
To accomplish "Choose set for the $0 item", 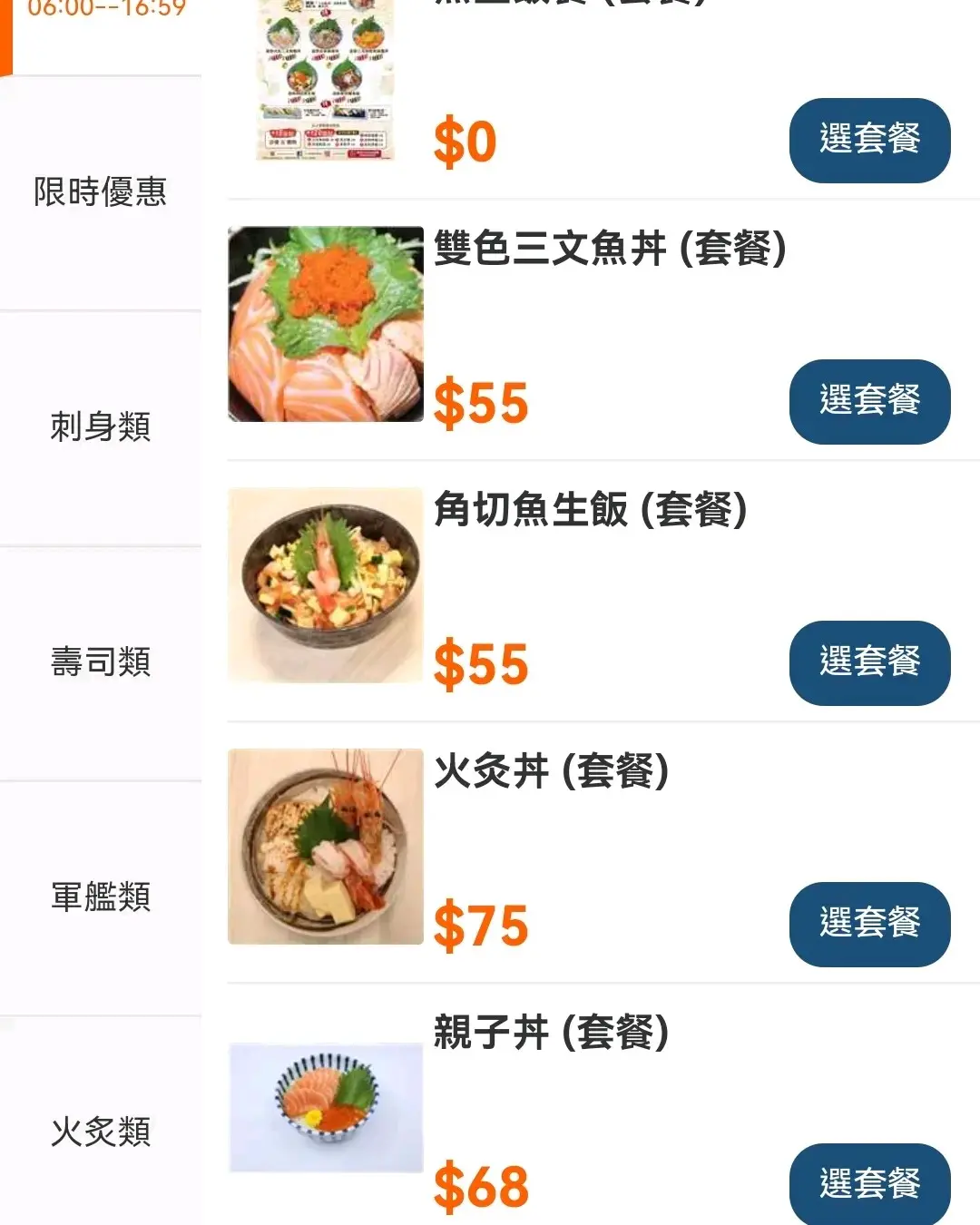I will click(x=869, y=140).
